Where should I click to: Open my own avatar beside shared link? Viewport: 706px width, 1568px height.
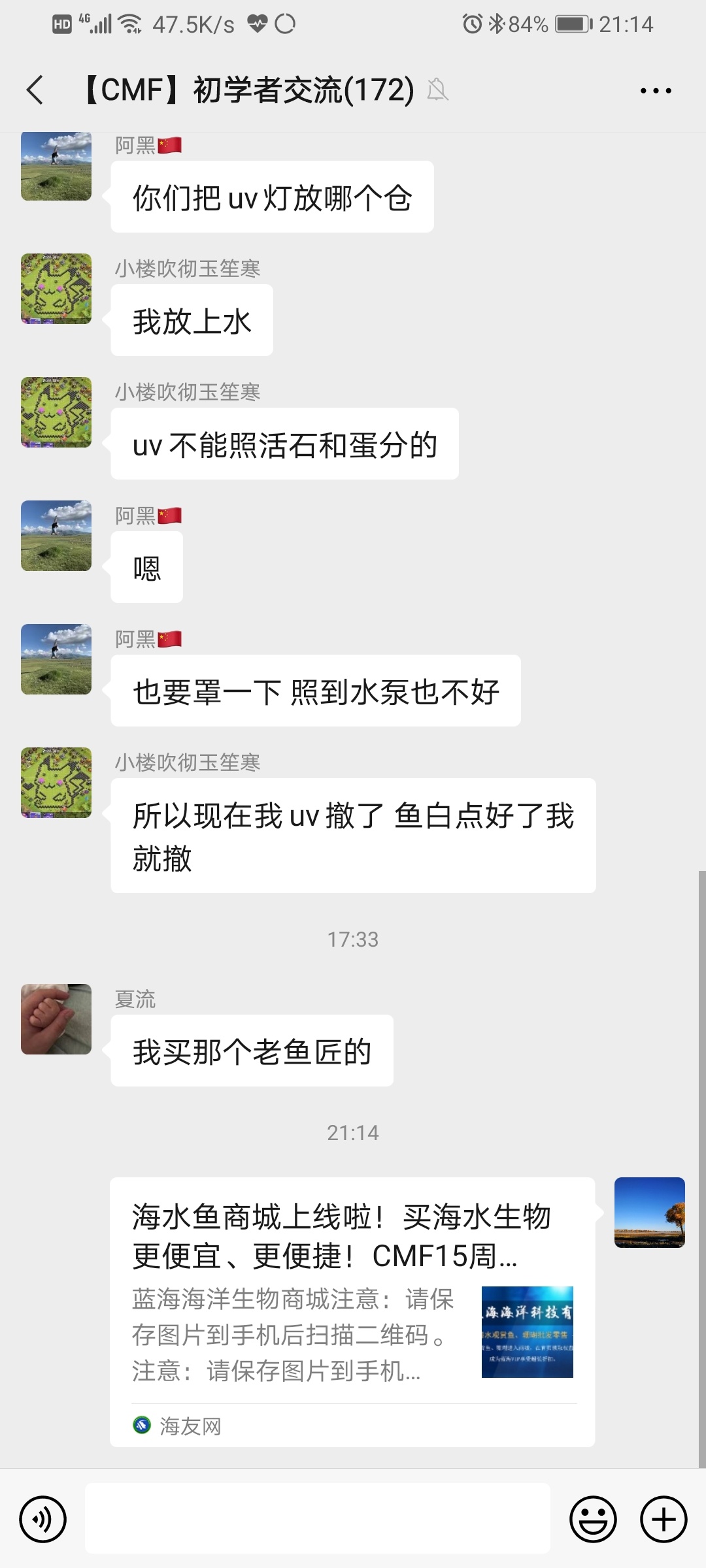click(x=649, y=1213)
